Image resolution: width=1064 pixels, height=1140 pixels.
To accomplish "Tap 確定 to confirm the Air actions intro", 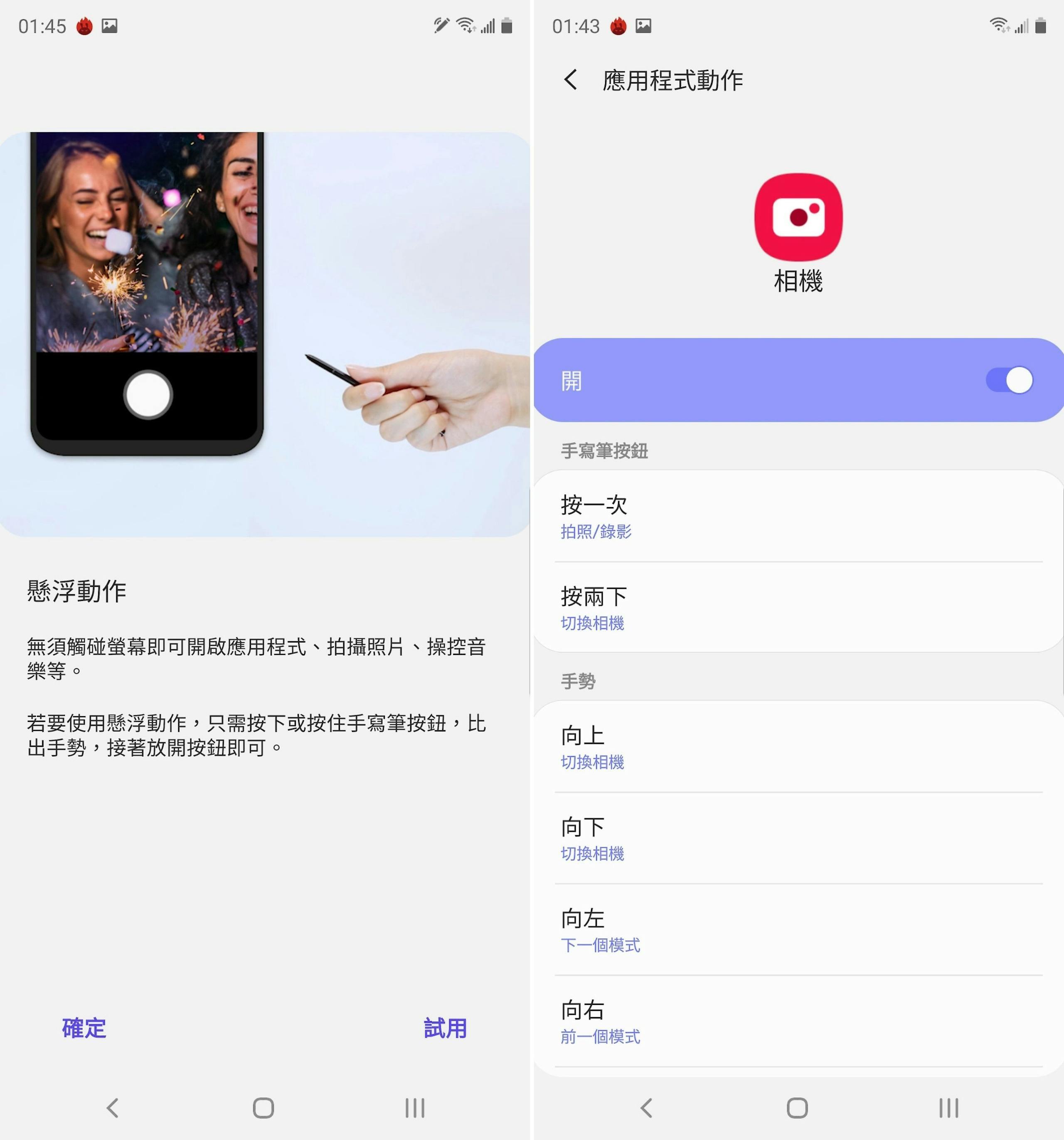I will (x=84, y=1028).
